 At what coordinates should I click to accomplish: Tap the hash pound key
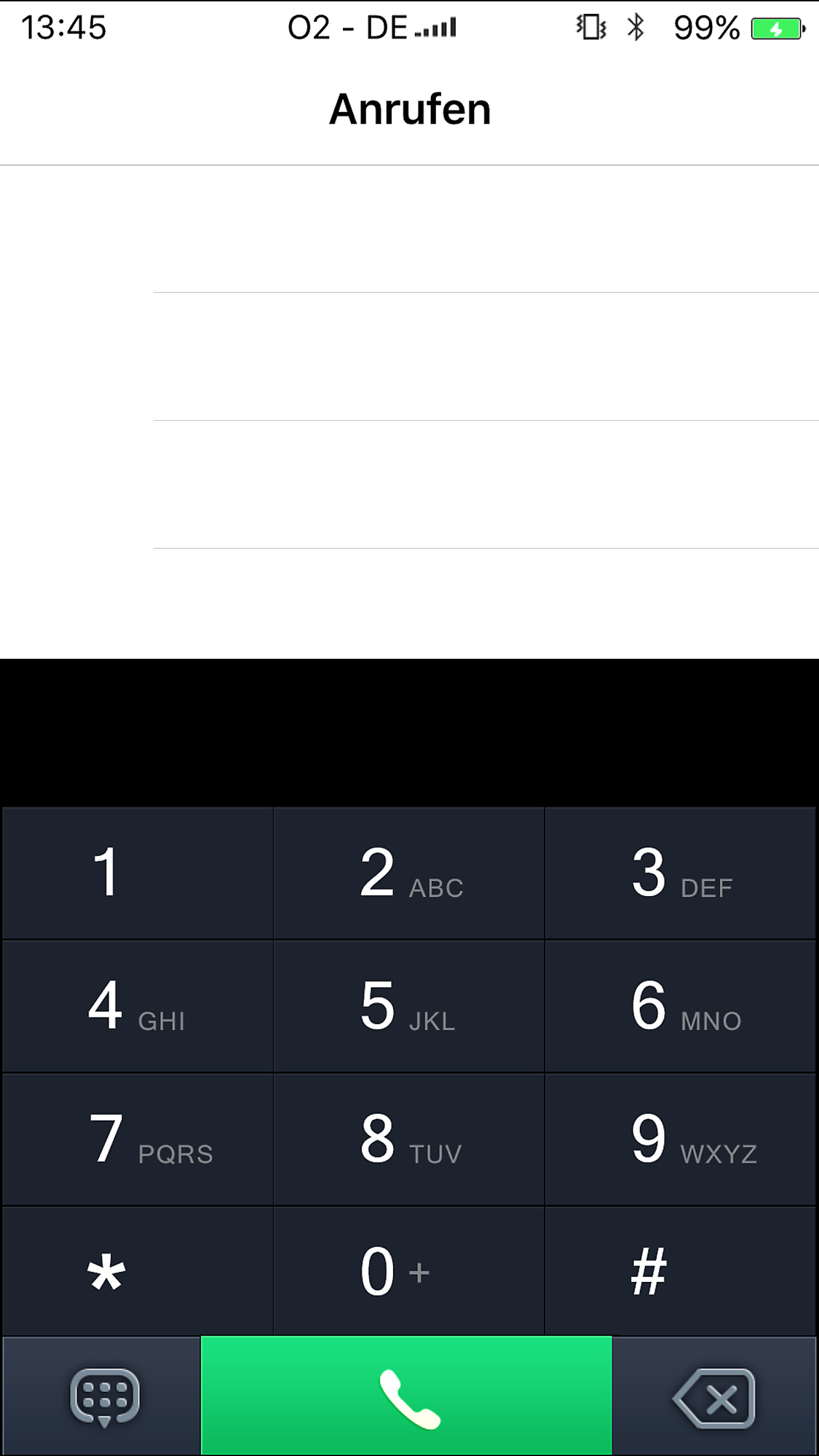tap(680, 1272)
